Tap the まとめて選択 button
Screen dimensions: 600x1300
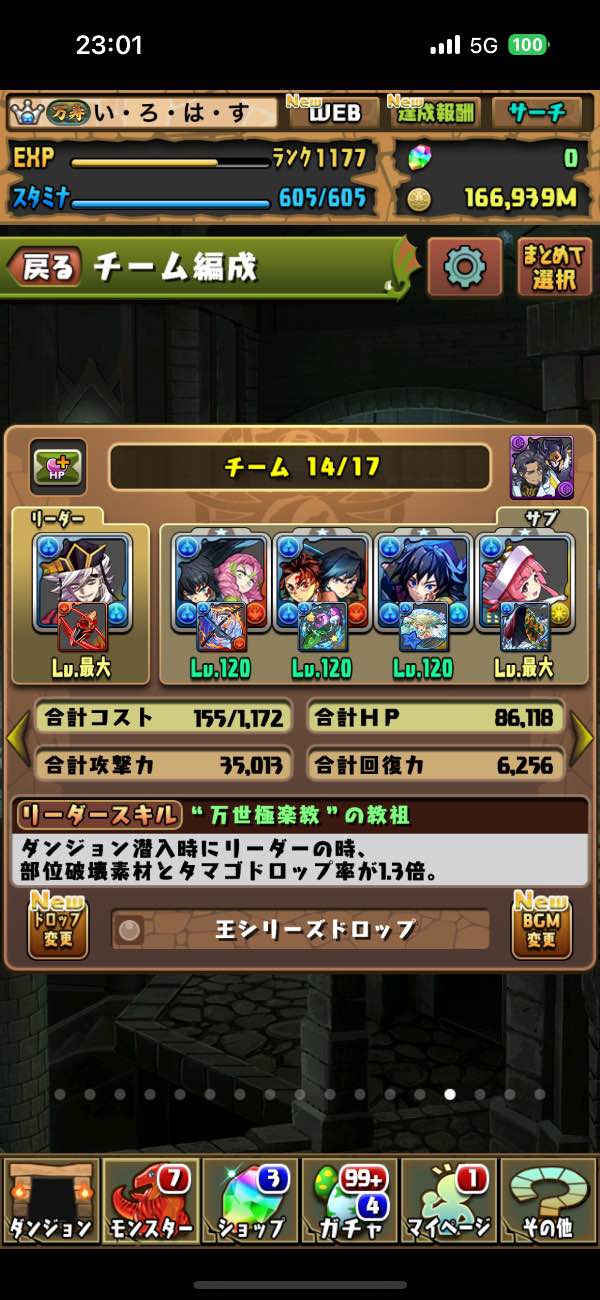[x=554, y=267]
